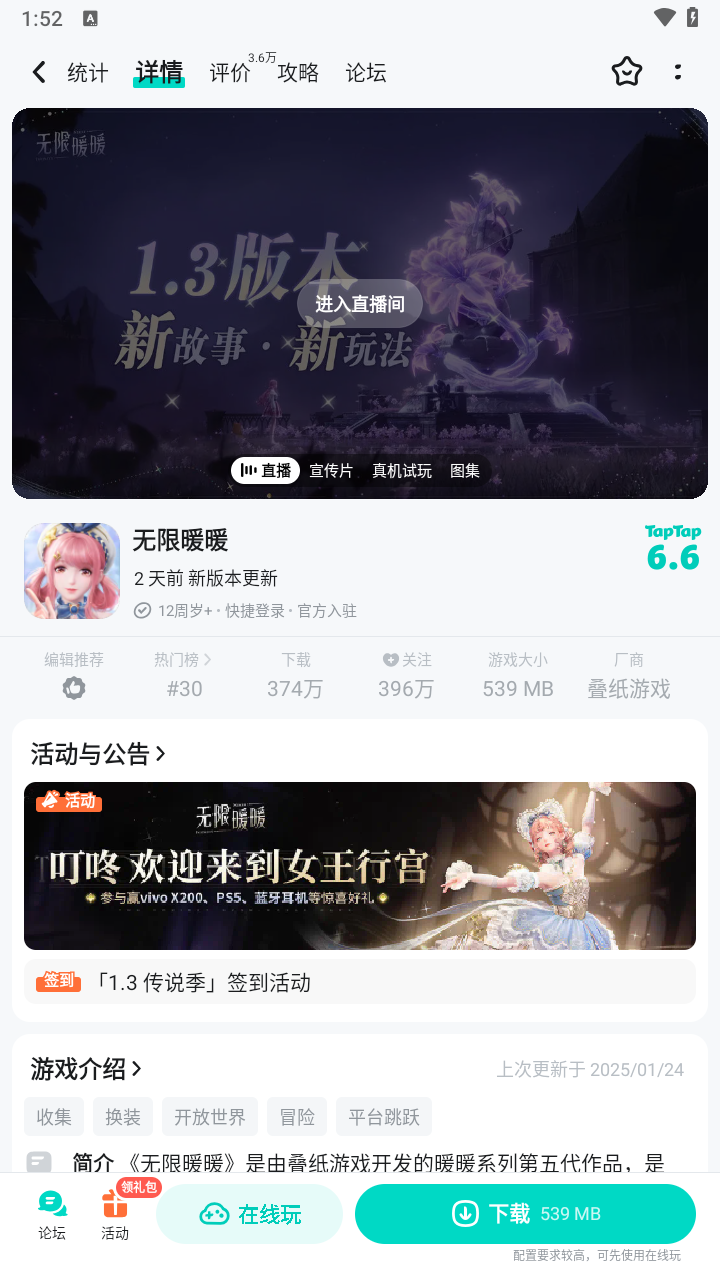Switch to the 统计 tab
Screen dimensions: 720x1280
tap(88, 73)
